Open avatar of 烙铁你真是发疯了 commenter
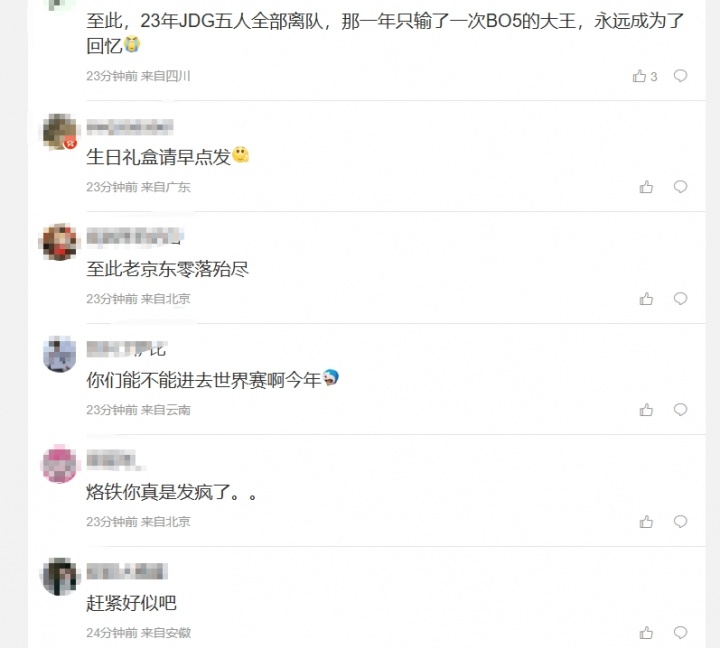 [60, 465]
